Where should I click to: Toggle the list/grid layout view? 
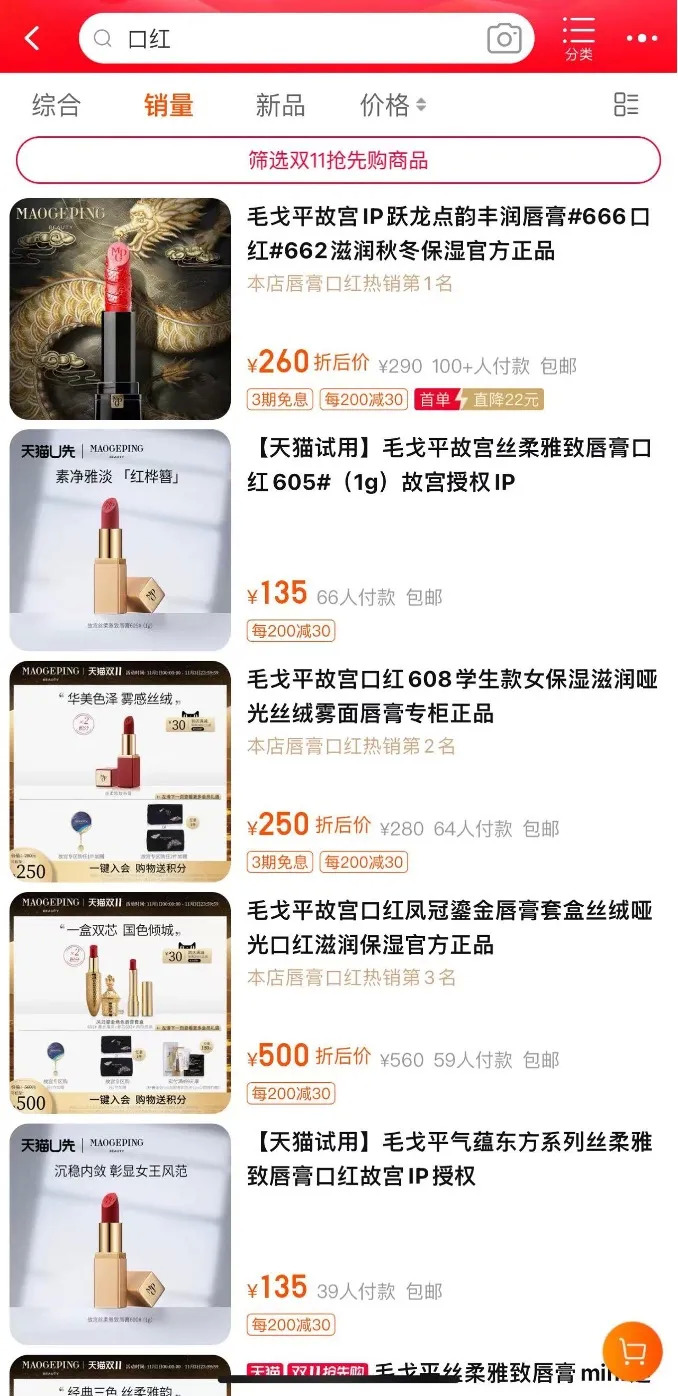pyautogui.click(x=626, y=105)
